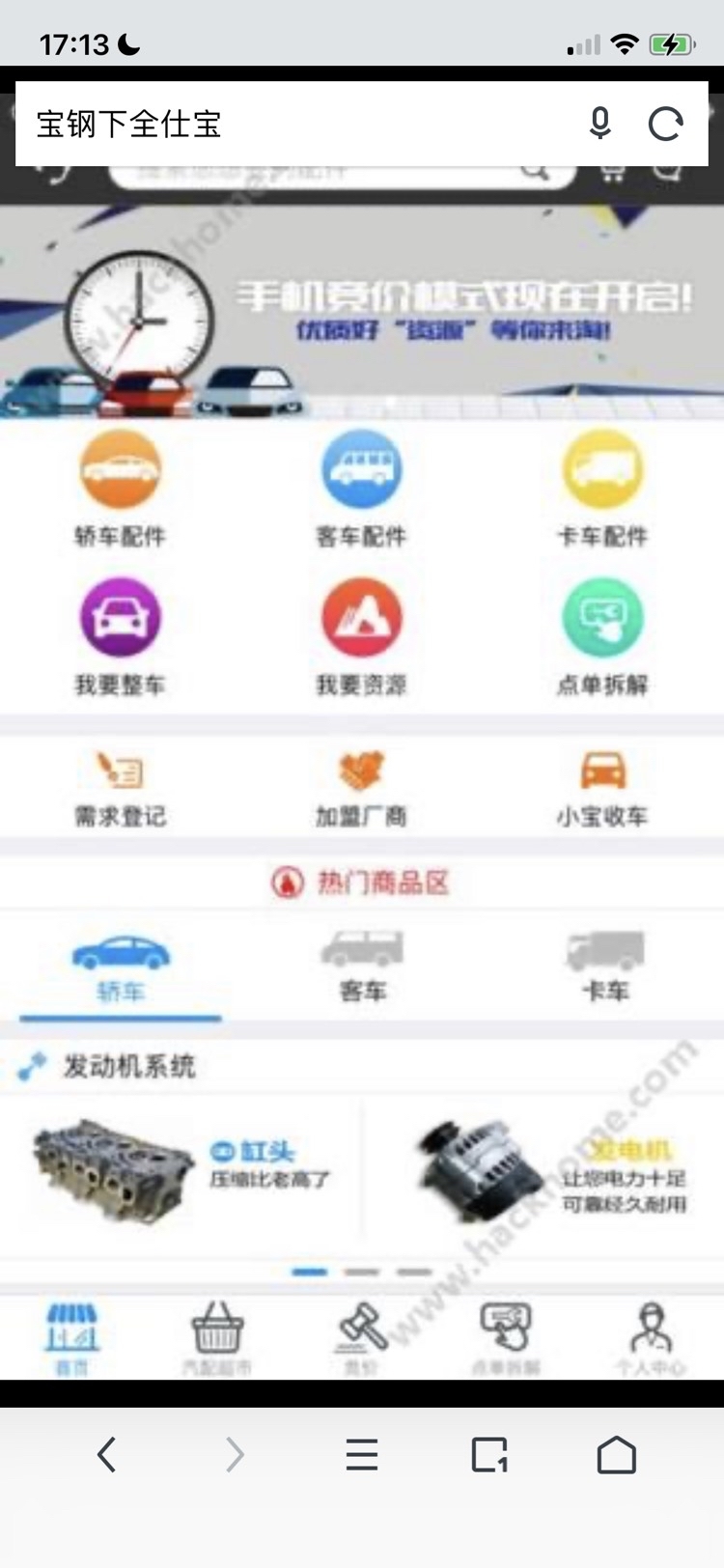Reload the current page
This screenshot has height=1568, width=724.
665,125
